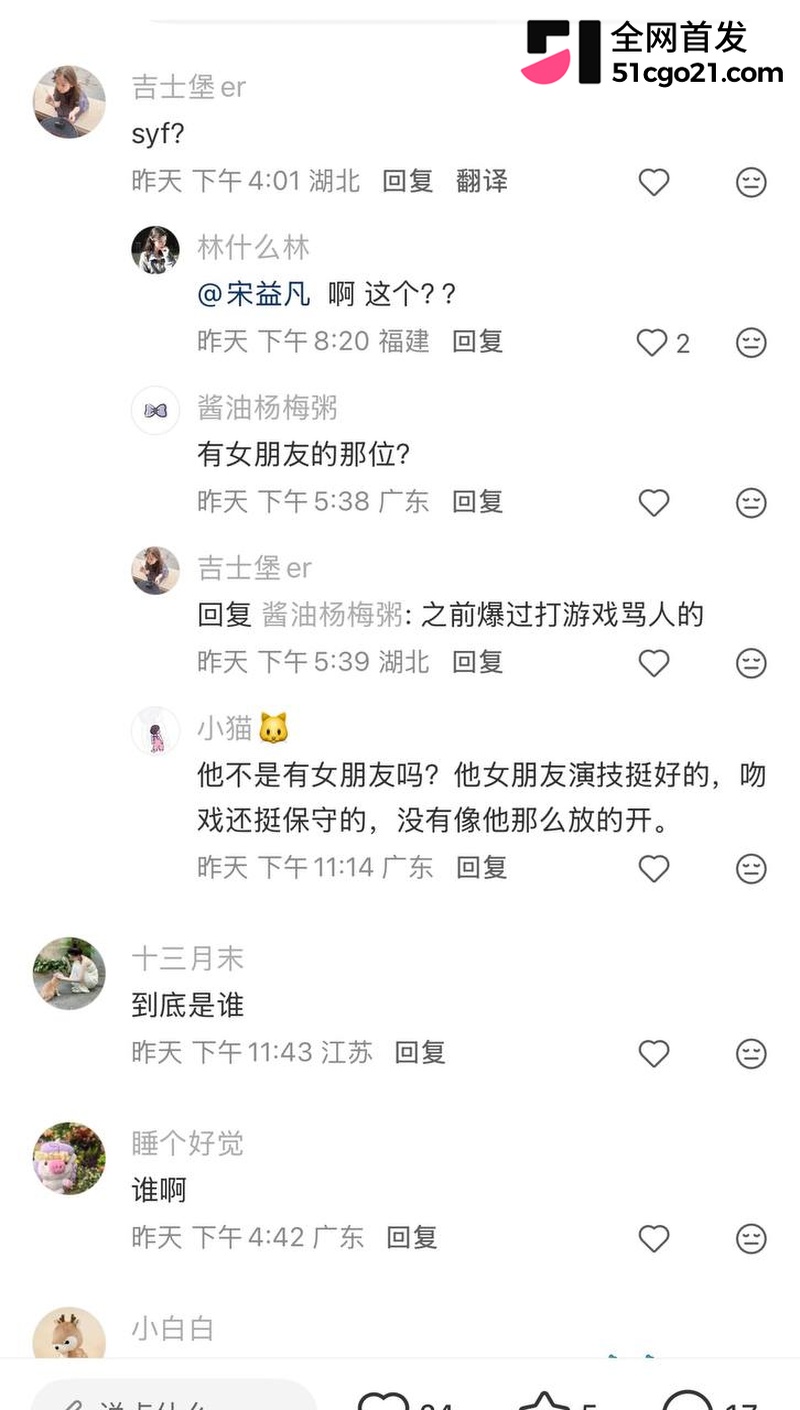Screen dimensions: 800x1410
Task: Open 十三月末's profile avatar
Action: (69, 974)
